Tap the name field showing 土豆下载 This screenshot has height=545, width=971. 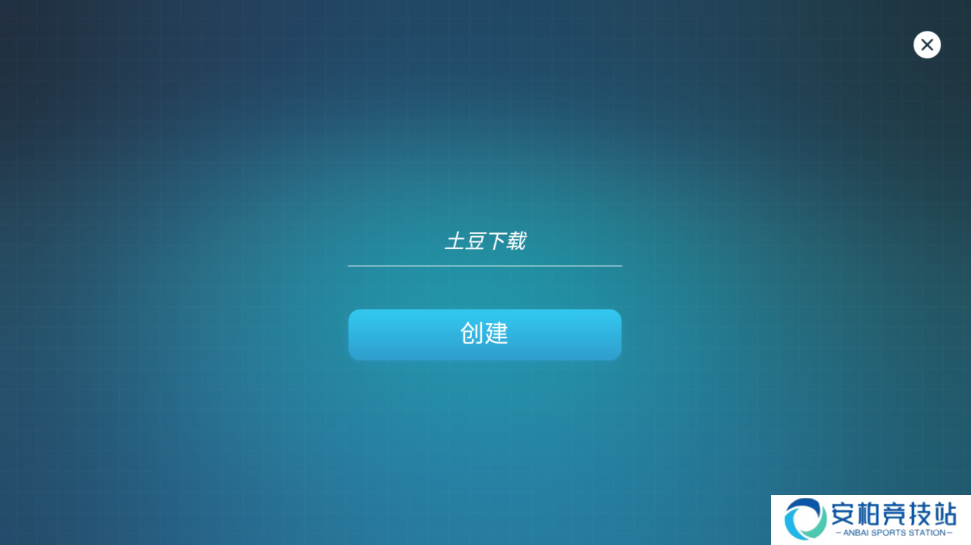(x=485, y=242)
